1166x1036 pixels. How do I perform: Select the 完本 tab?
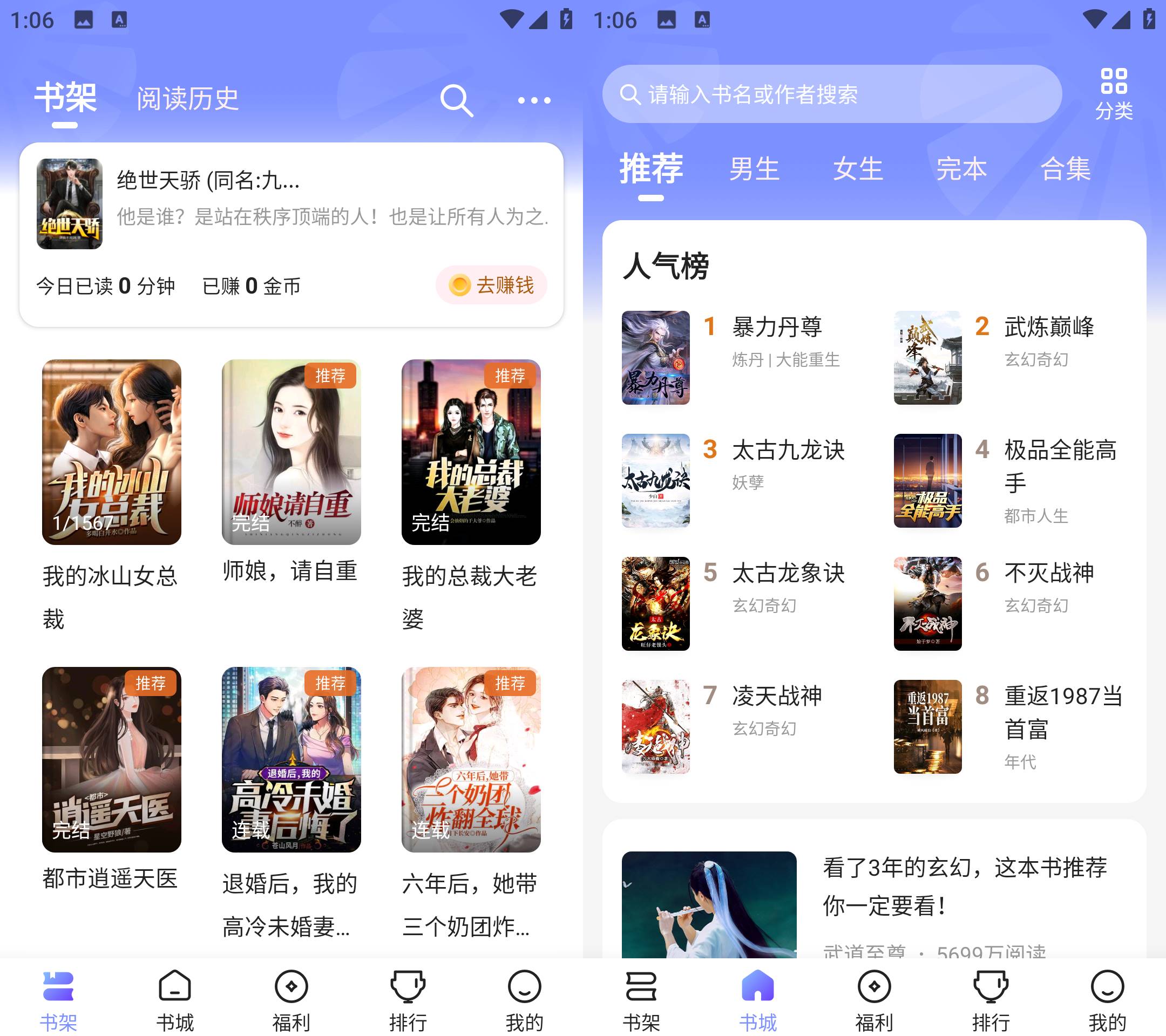point(961,169)
